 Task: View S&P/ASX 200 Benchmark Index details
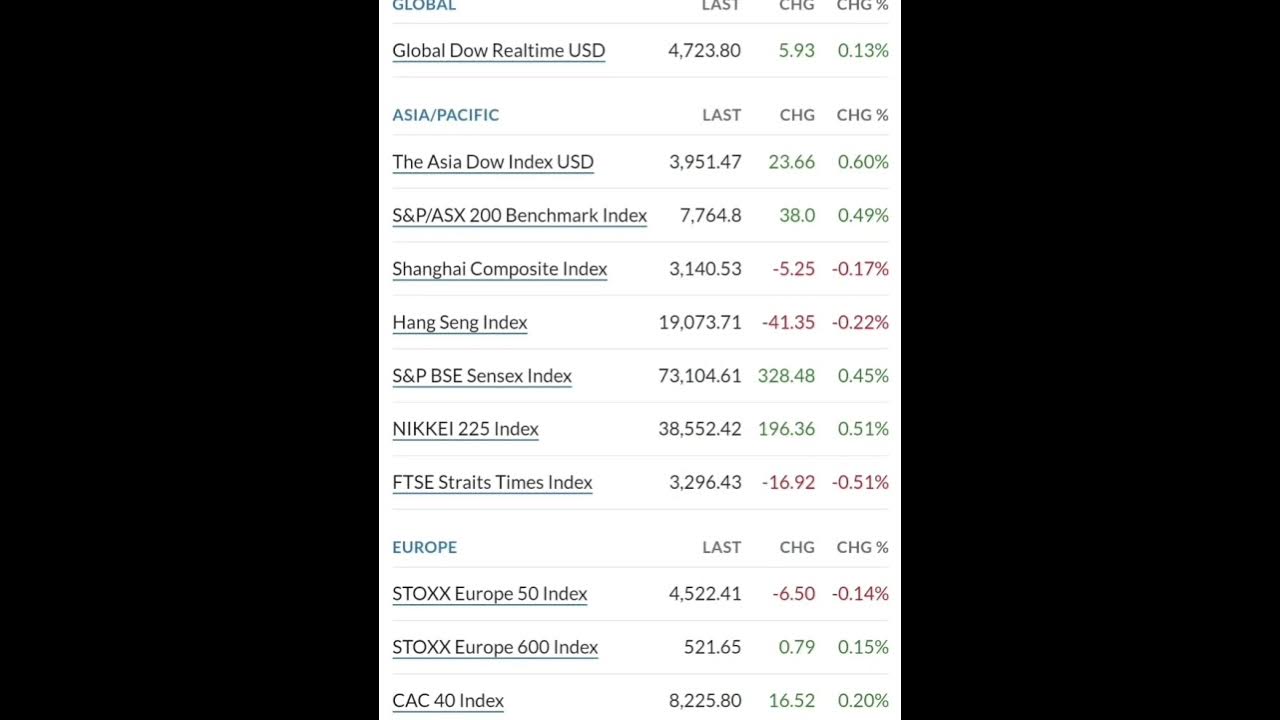tap(519, 216)
